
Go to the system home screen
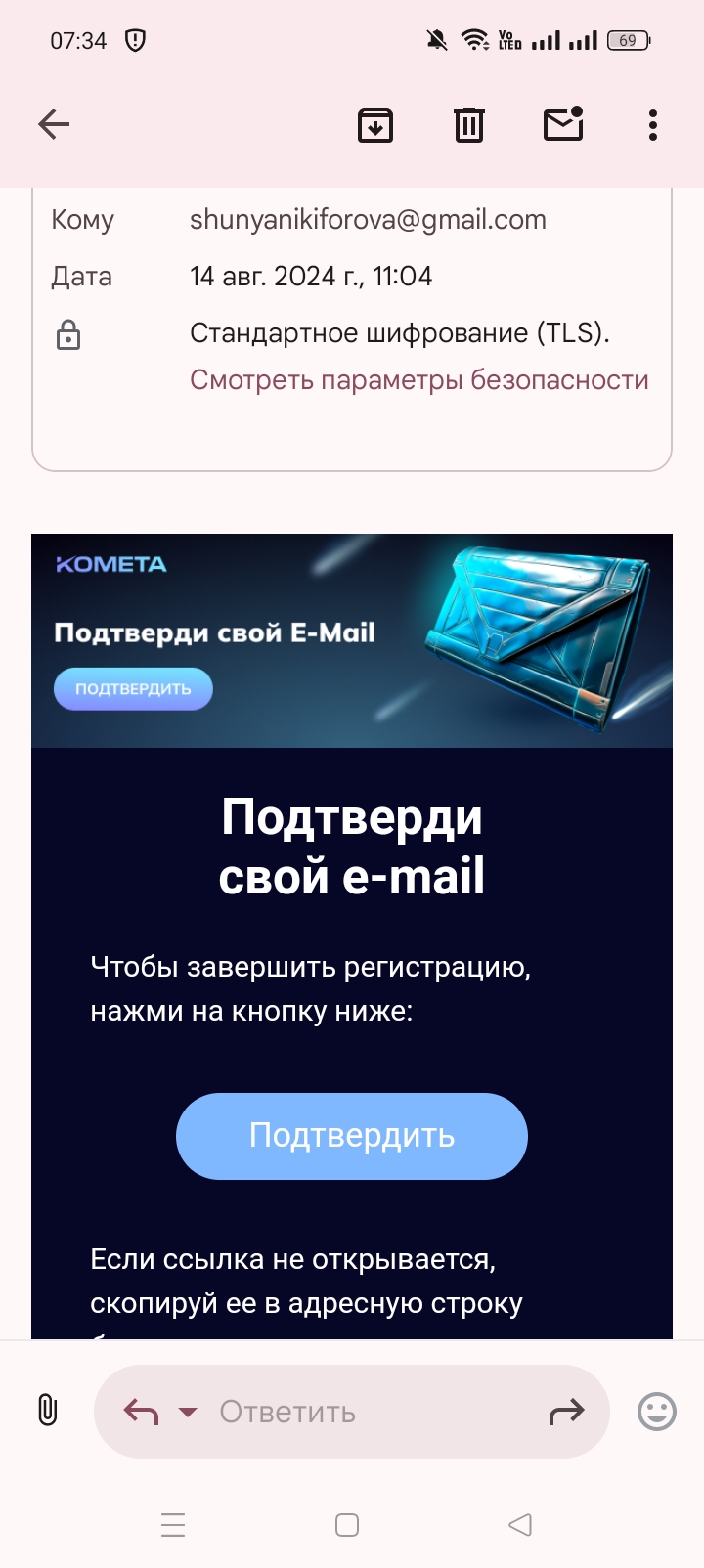click(347, 1525)
